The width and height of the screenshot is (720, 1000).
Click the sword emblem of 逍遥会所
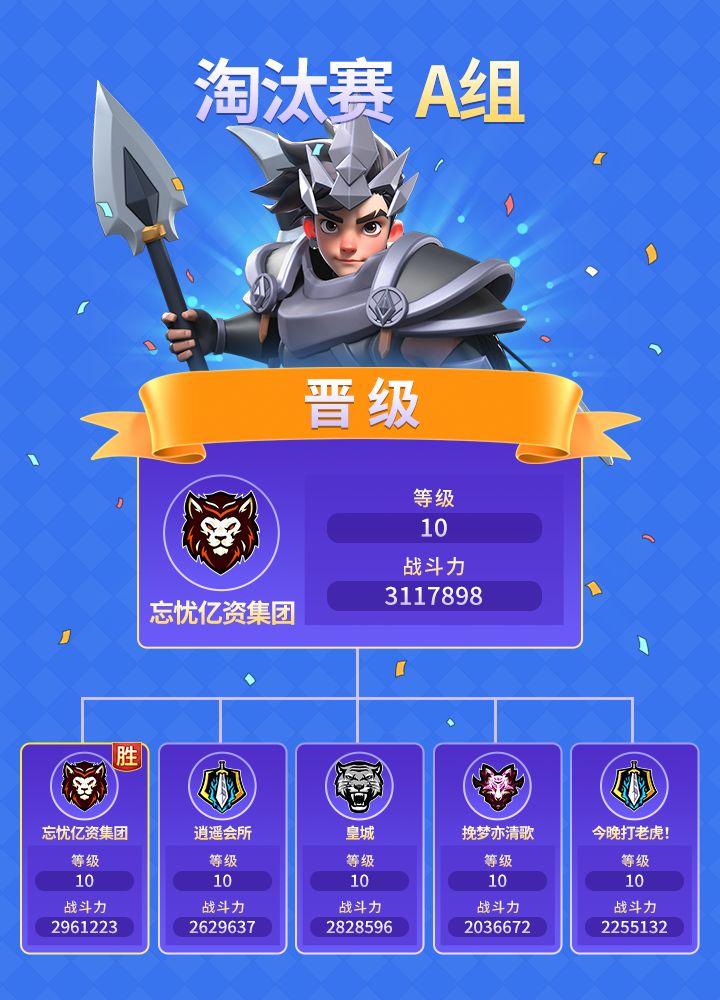(x=220, y=784)
